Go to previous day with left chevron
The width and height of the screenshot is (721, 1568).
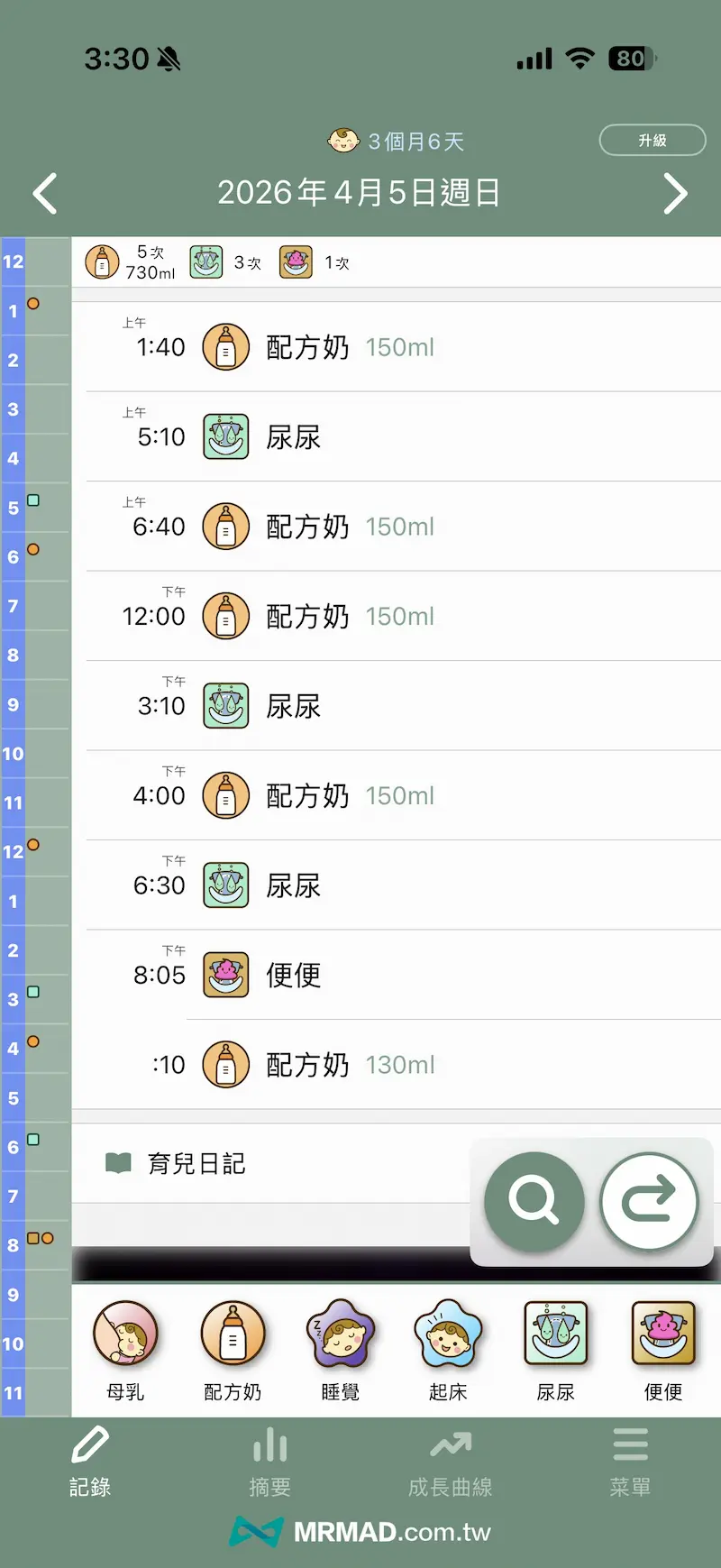coord(45,193)
